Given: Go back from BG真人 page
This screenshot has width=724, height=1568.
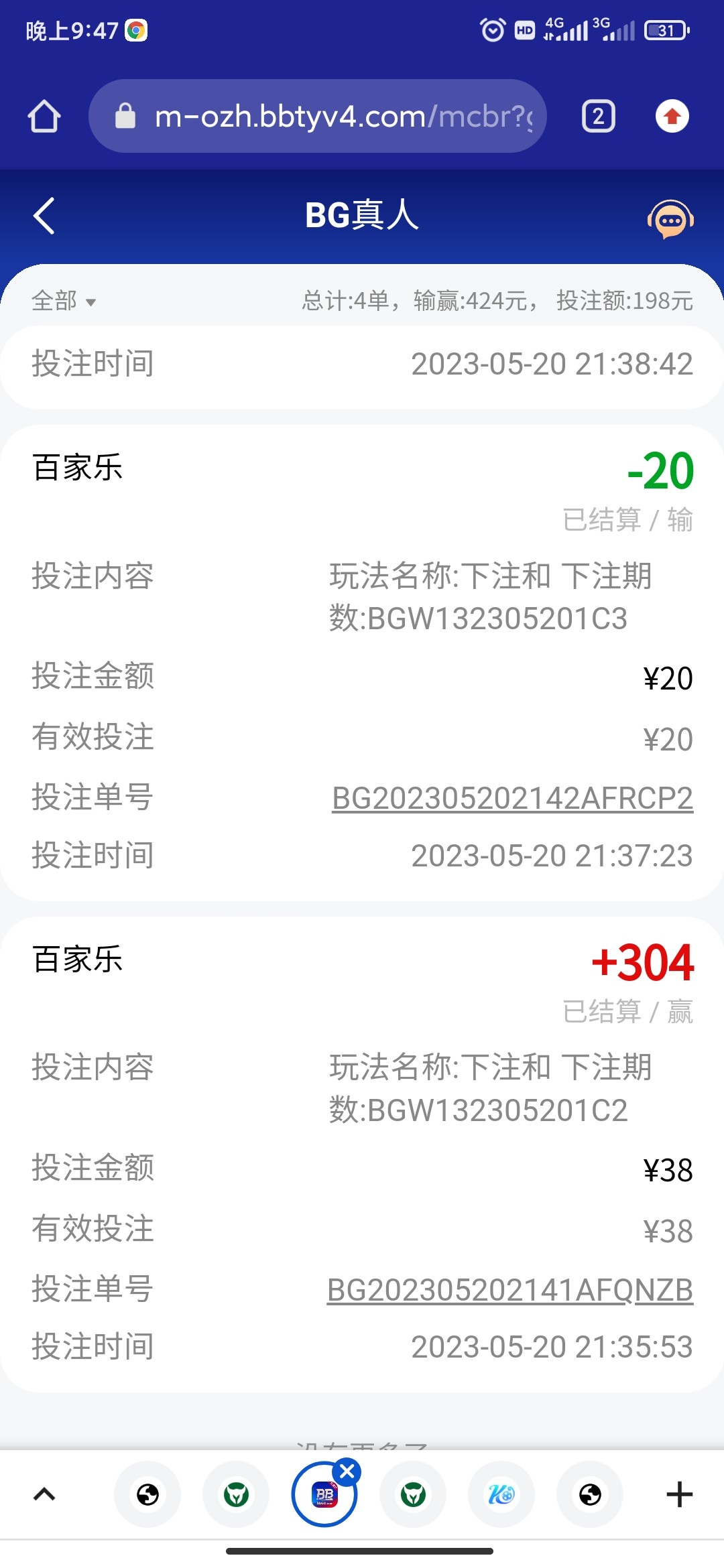Looking at the screenshot, I should [x=44, y=216].
